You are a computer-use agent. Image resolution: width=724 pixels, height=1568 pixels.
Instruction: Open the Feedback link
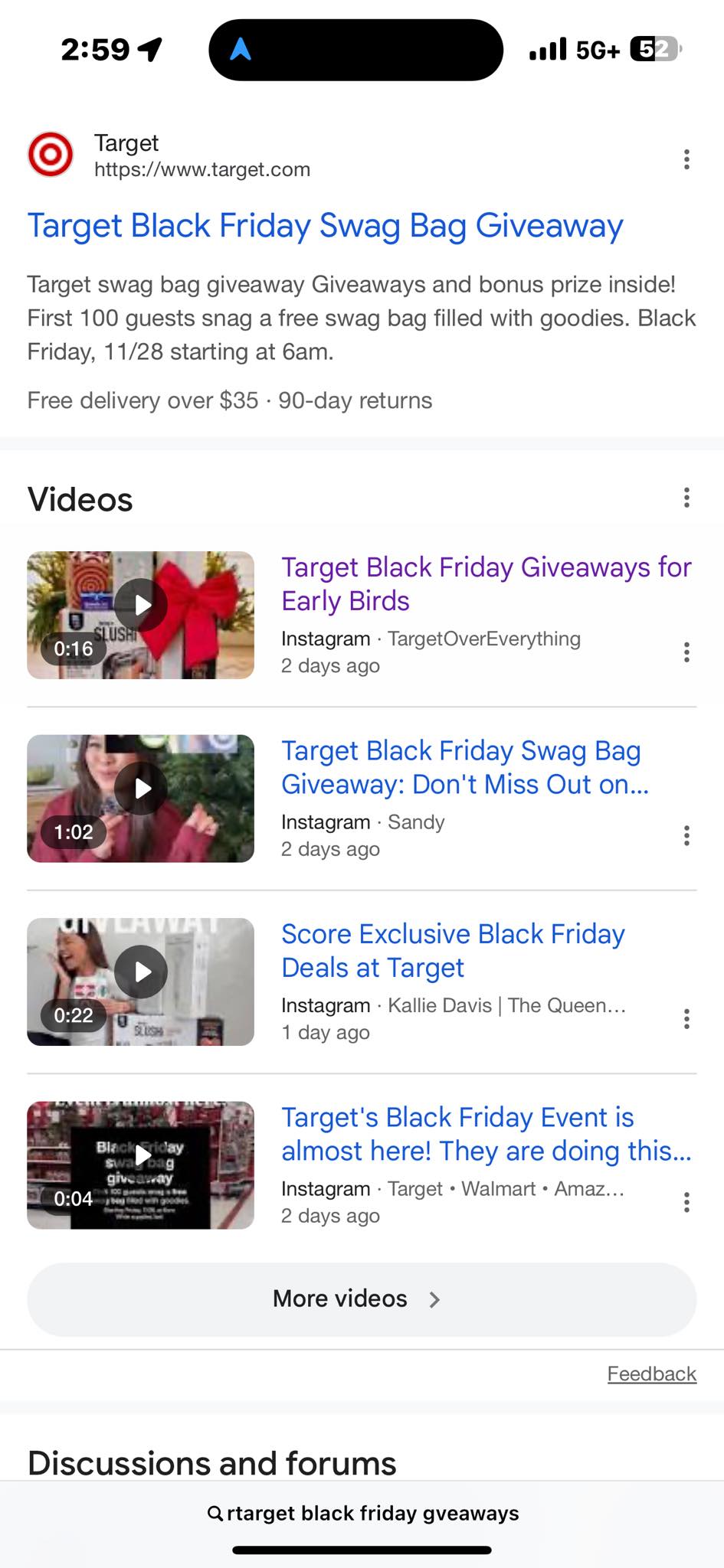tap(652, 1374)
